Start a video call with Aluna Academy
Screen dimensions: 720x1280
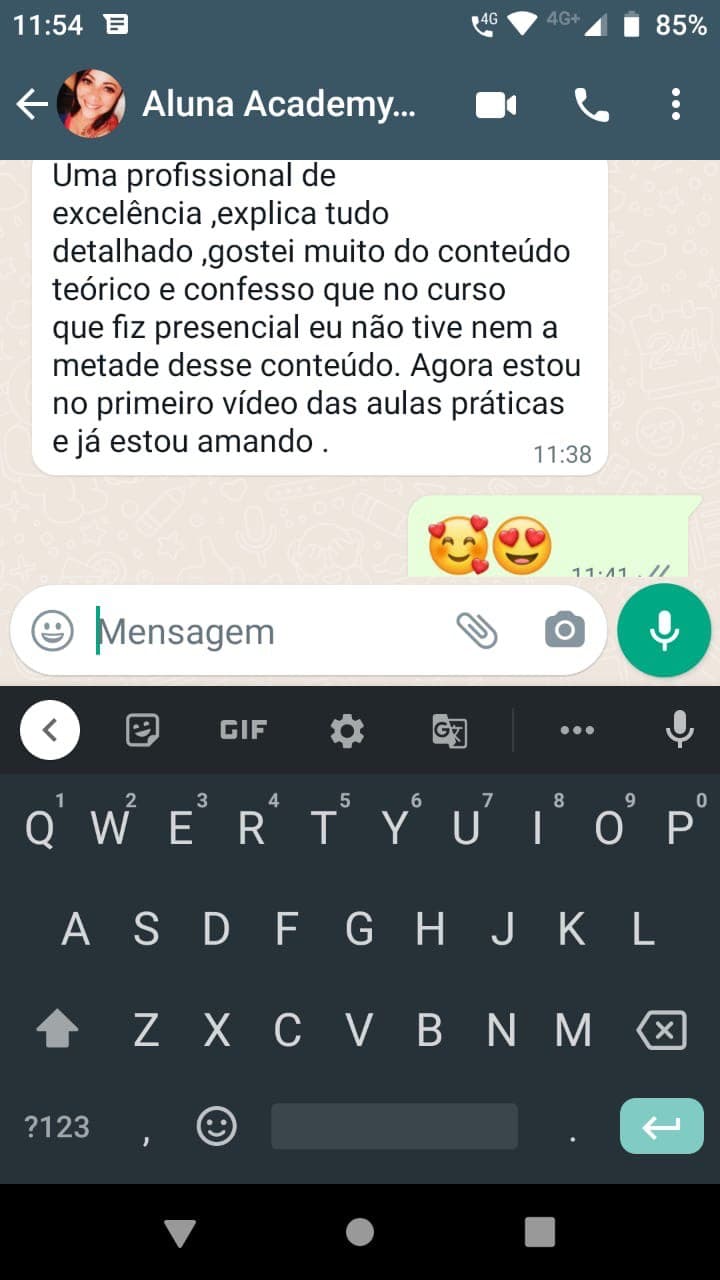tap(494, 104)
